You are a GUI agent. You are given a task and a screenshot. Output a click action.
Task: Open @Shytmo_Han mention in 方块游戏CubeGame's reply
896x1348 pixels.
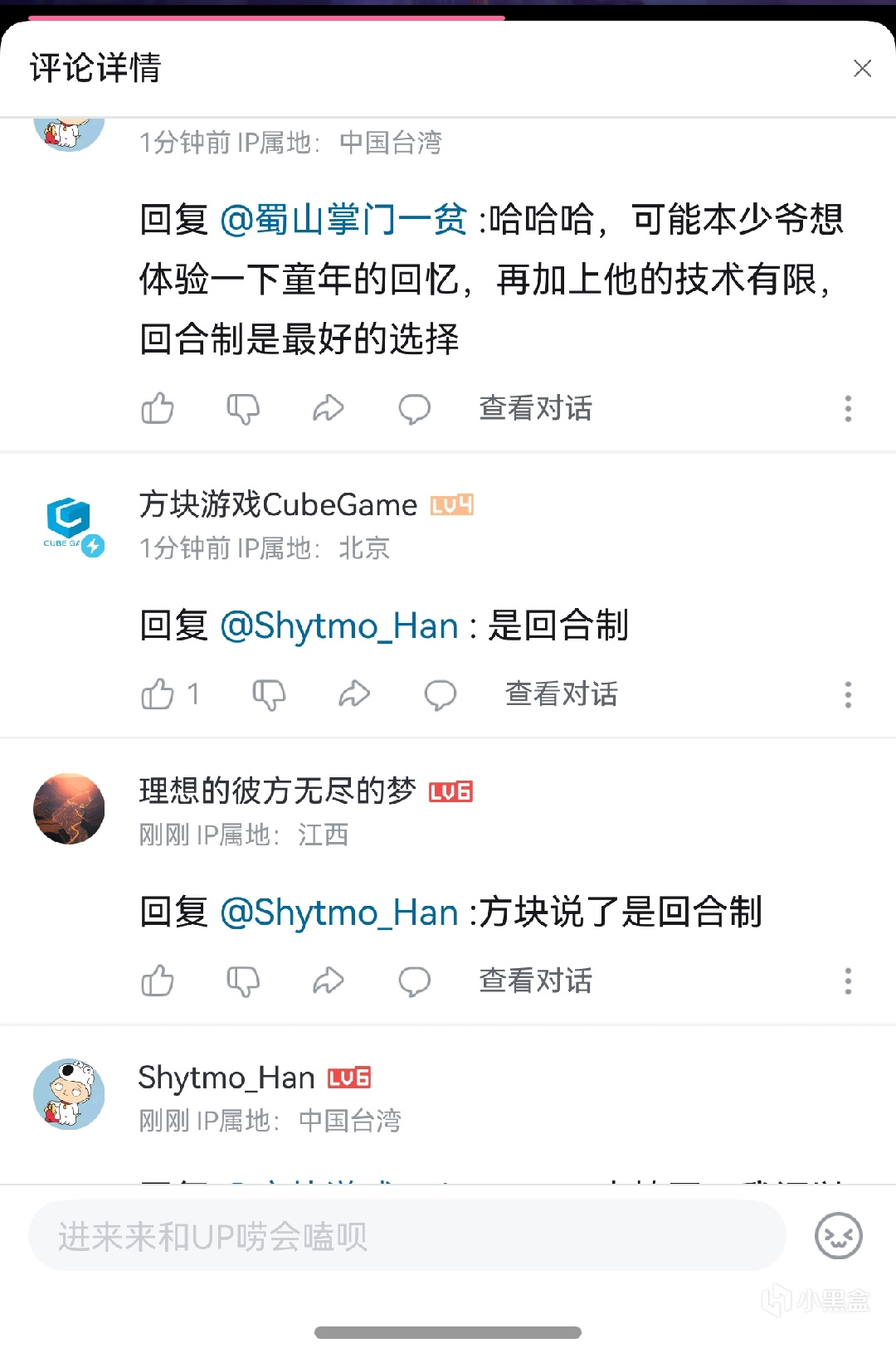click(x=339, y=625)
